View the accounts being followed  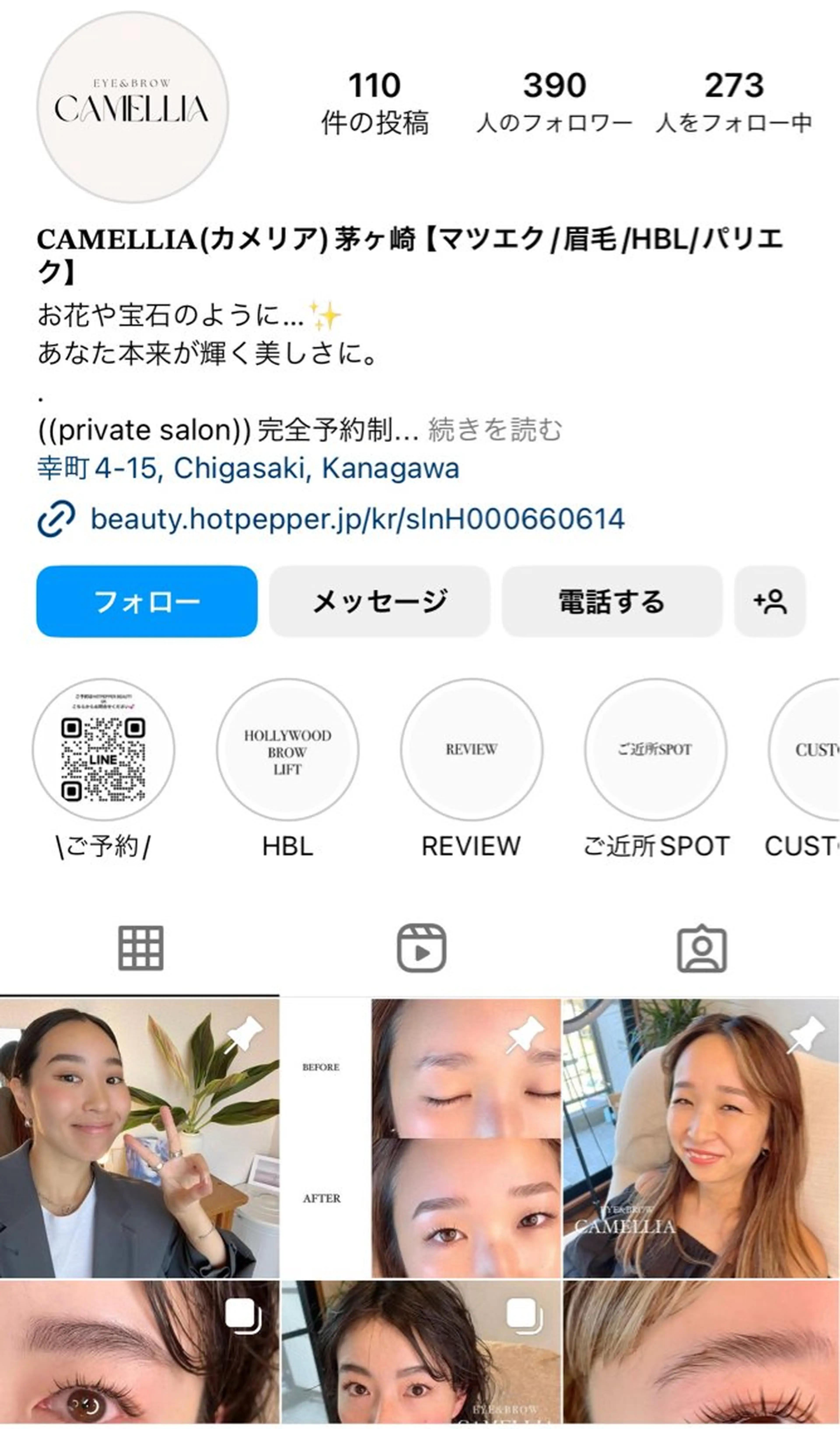coord(733,102)
